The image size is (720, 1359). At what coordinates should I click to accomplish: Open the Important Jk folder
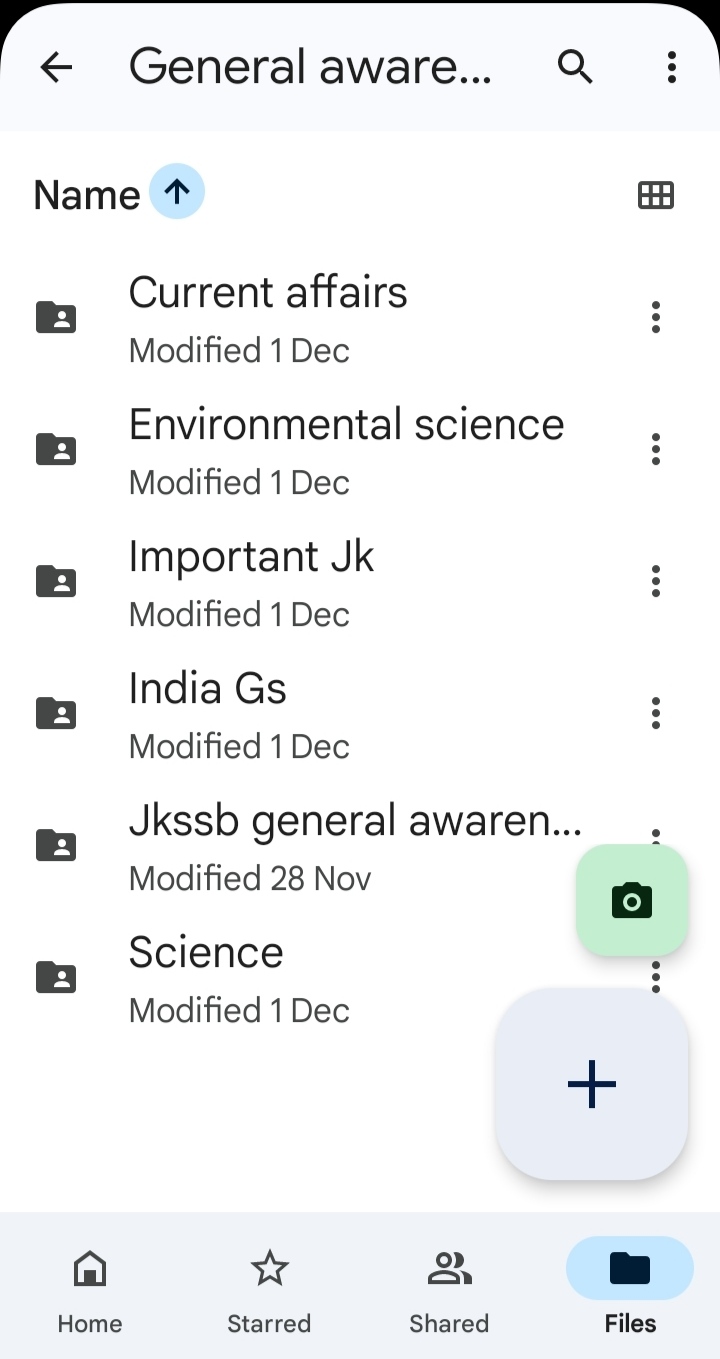coord(251,582)
